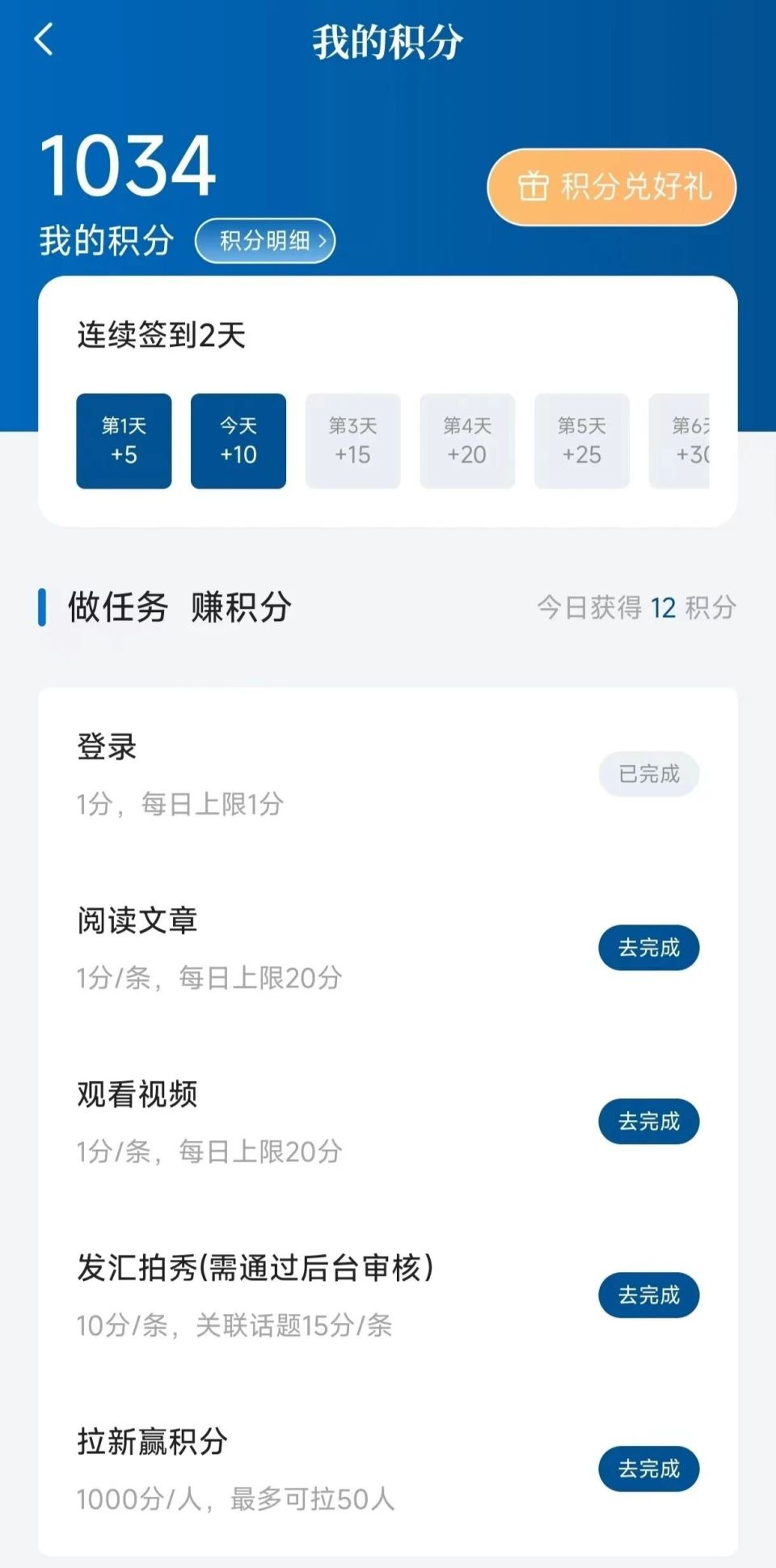Select the 第3天 +15 sign-in card

[x=352, y=441]
